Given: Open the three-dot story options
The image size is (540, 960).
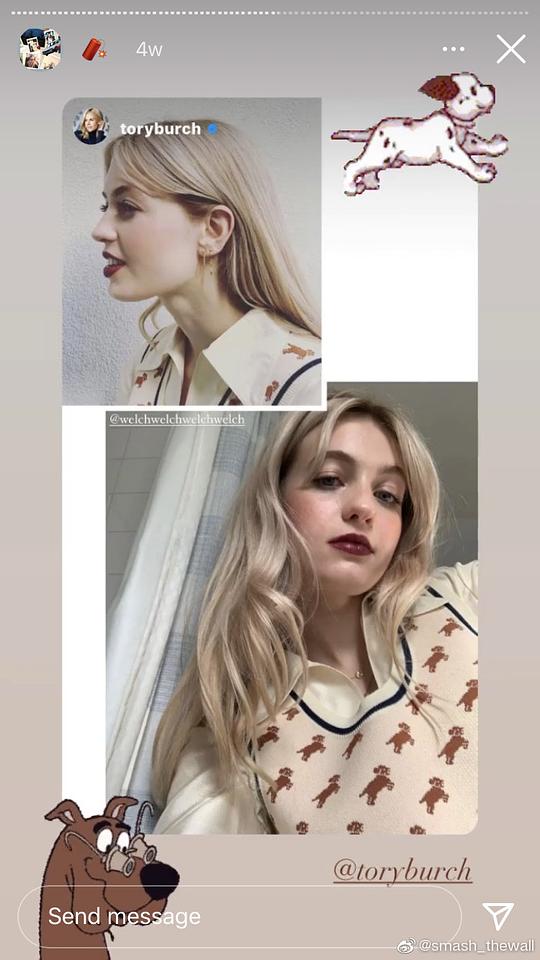Looking at the screenshot, I should [453, 49].
